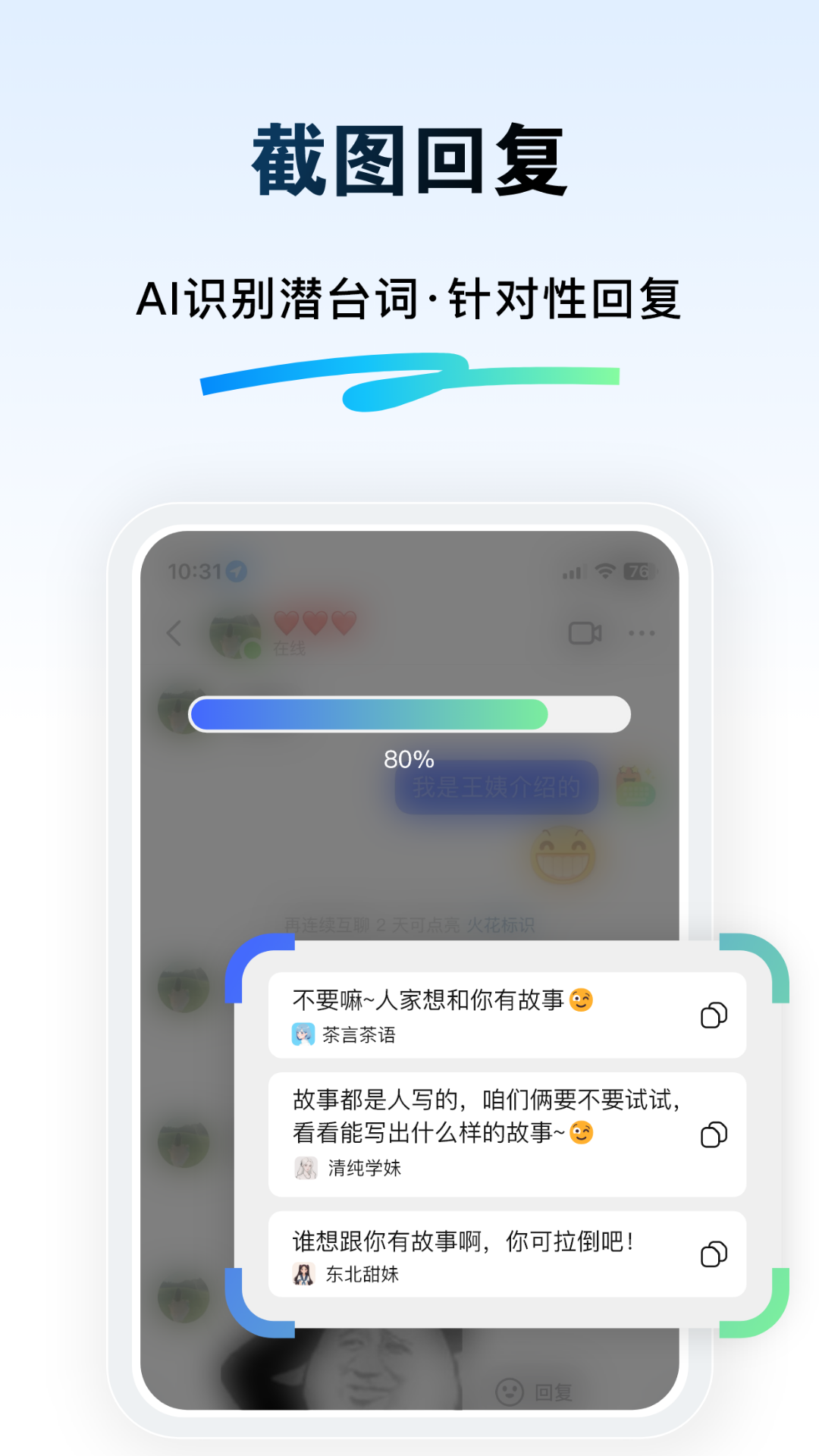Open the video call icon in chat header

tap(585, 632)
